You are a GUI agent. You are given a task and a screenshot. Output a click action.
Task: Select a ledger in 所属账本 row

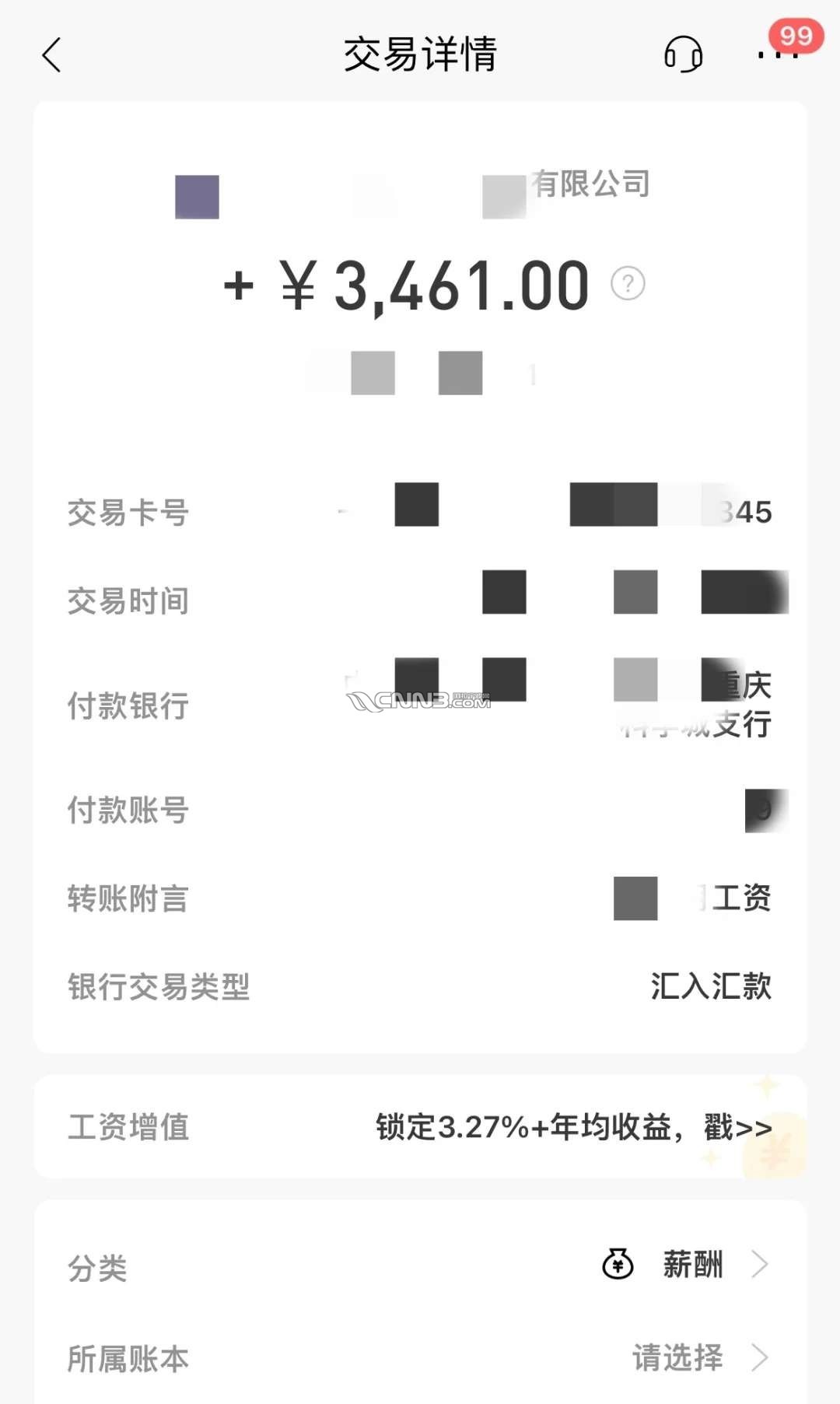tap(420, 1358)
